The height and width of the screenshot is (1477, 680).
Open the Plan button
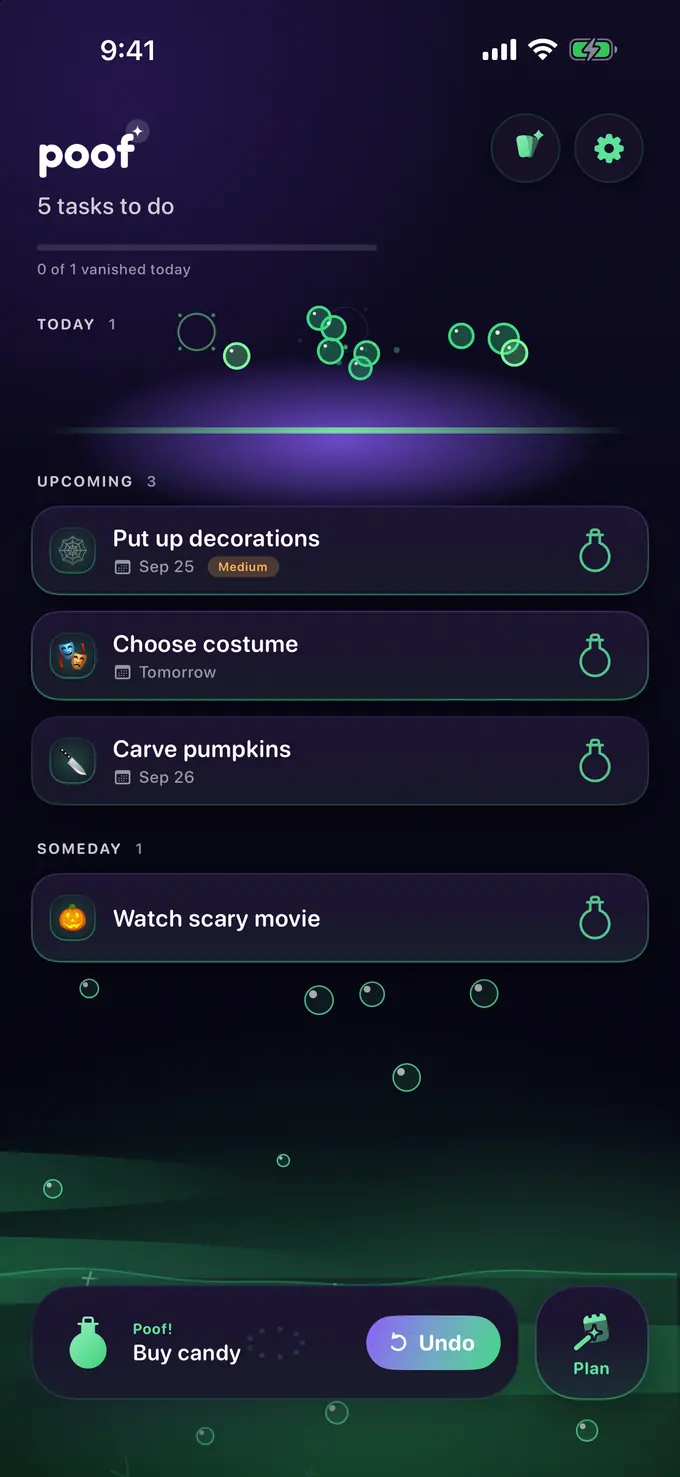[591, 1343]
